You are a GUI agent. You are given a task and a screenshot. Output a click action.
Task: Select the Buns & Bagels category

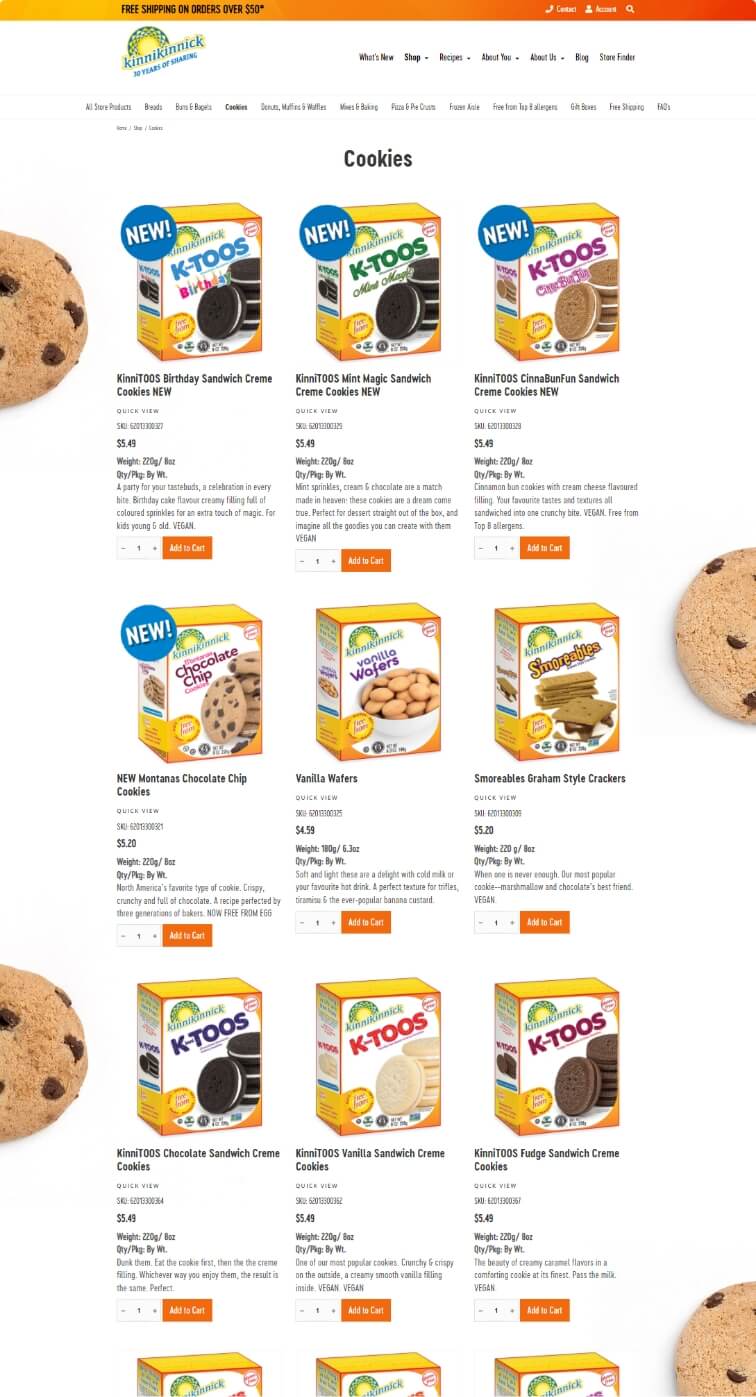point(193,106)
